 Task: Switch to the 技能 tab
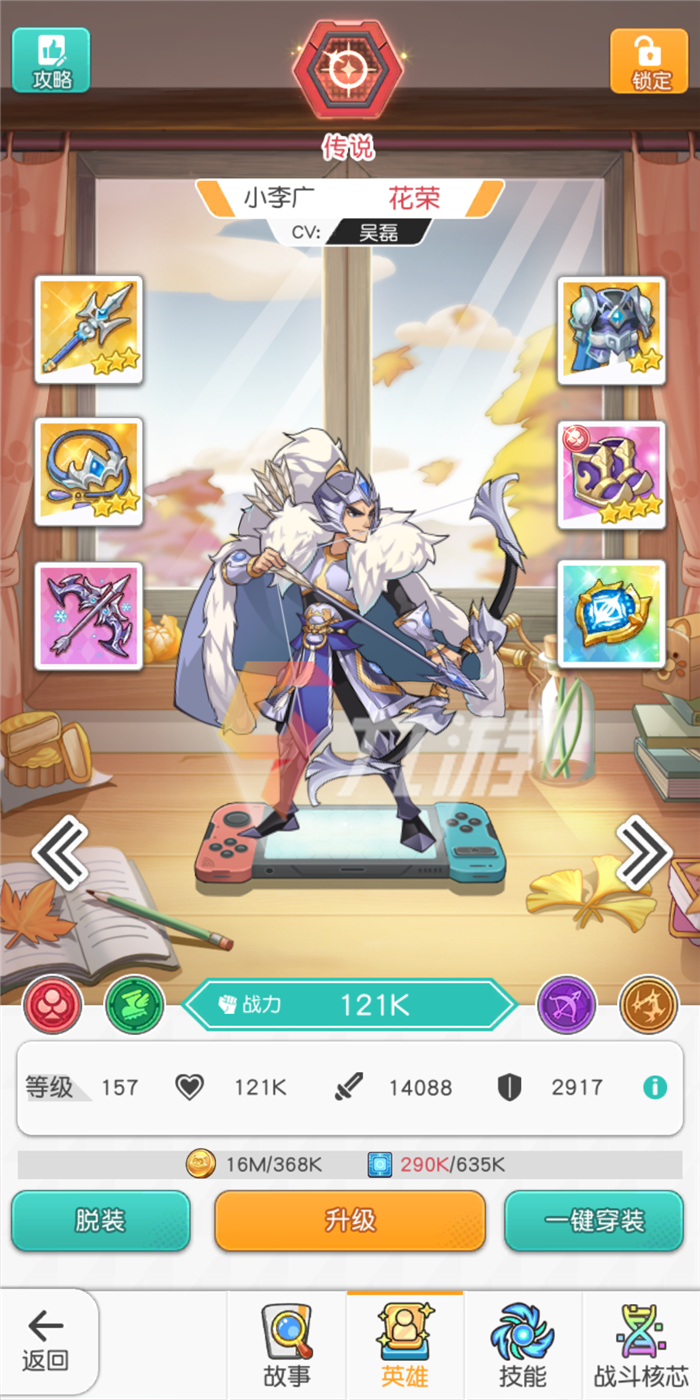(522, 1345)
